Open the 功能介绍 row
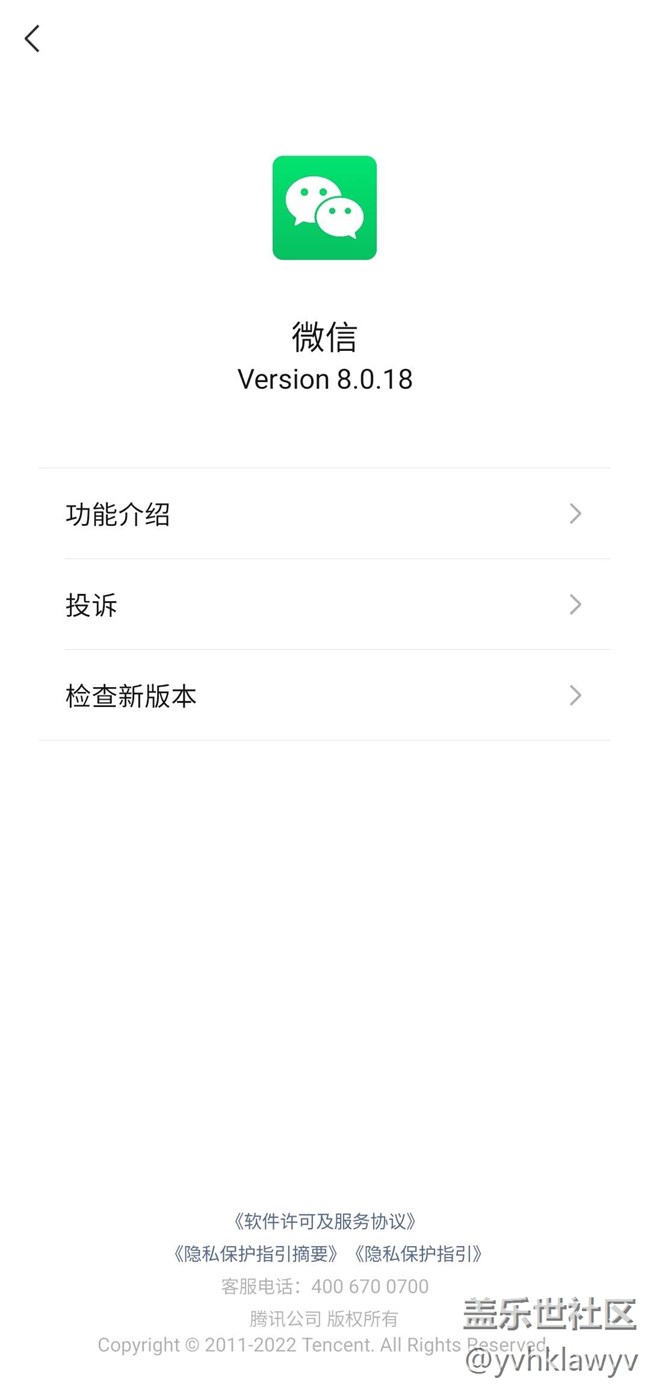650x1396 pixels. click(324, 514)
